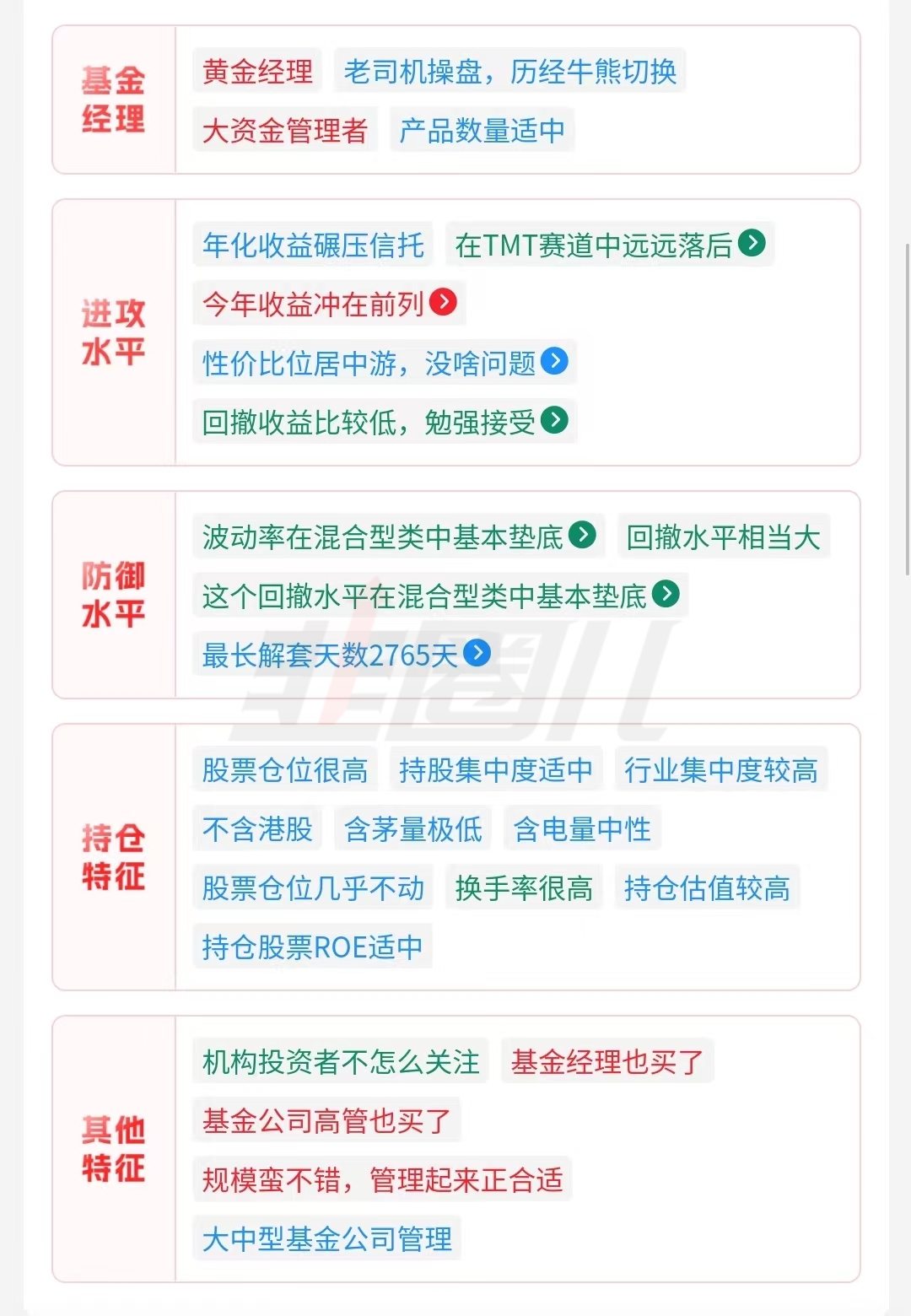Open green arrow on "性价比位居中游，没啥问题"
The image size is (911, 1316).
tap(553, 363)
